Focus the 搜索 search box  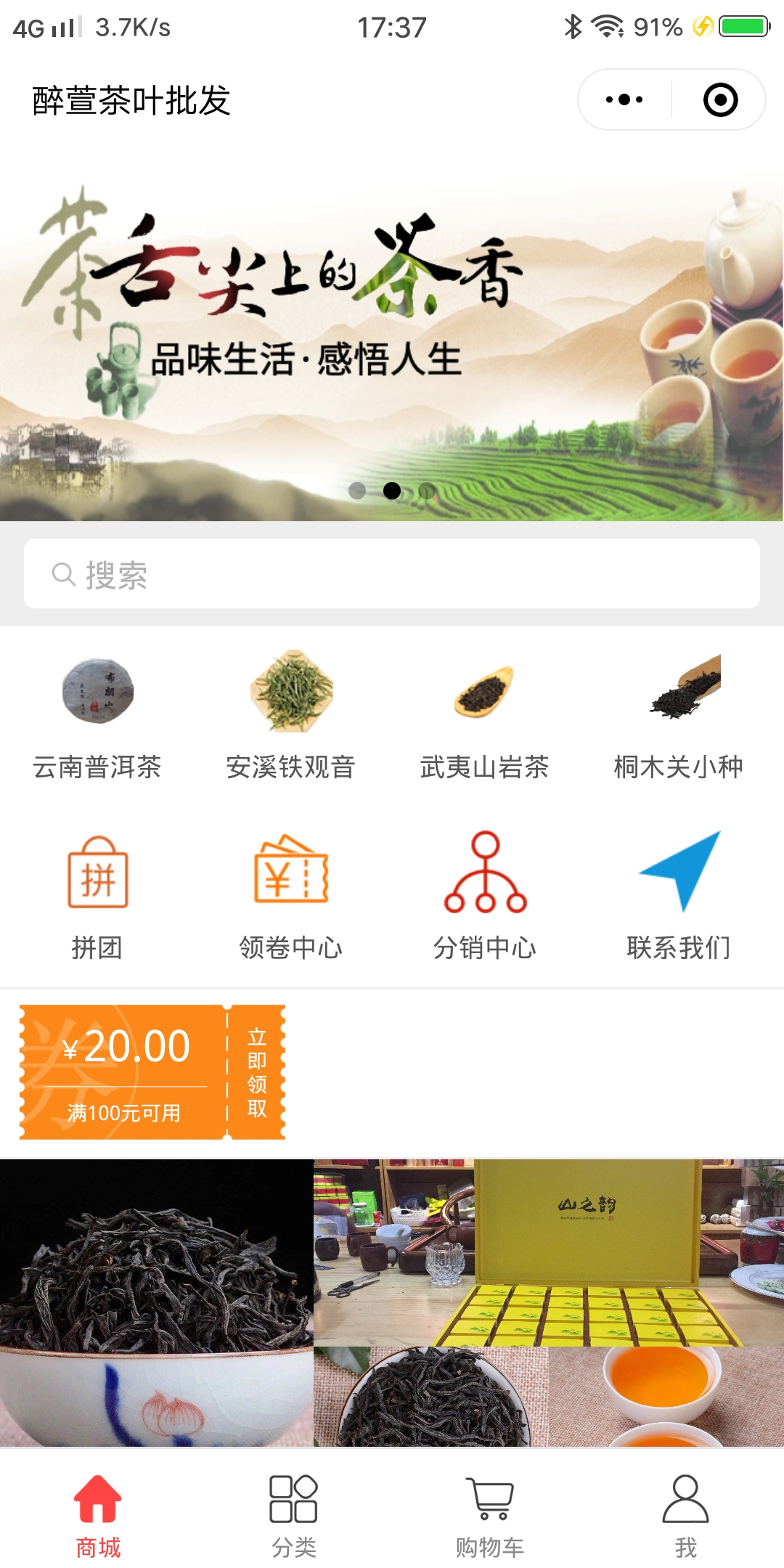tap(392, 574)
